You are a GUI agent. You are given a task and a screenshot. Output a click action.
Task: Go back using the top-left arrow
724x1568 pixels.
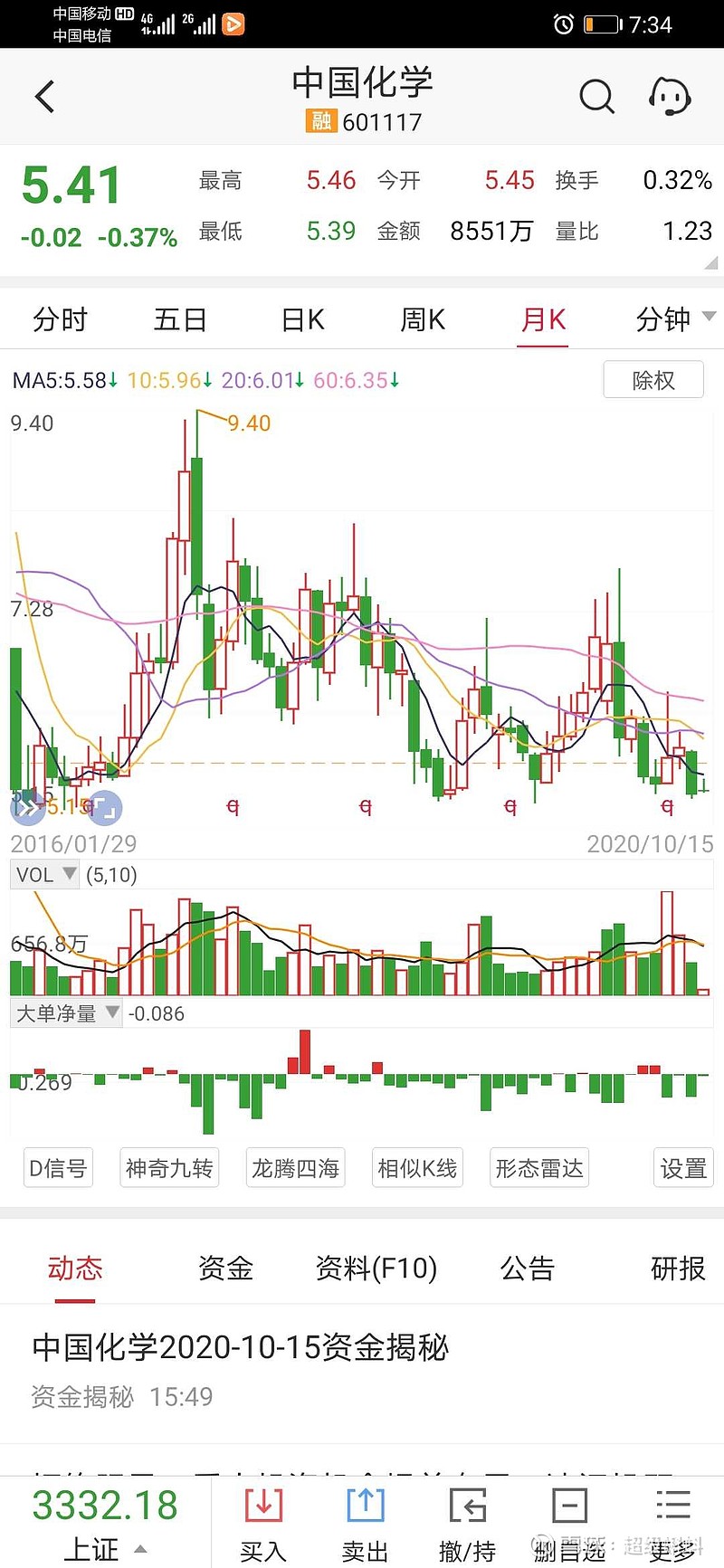coord(44,97)
